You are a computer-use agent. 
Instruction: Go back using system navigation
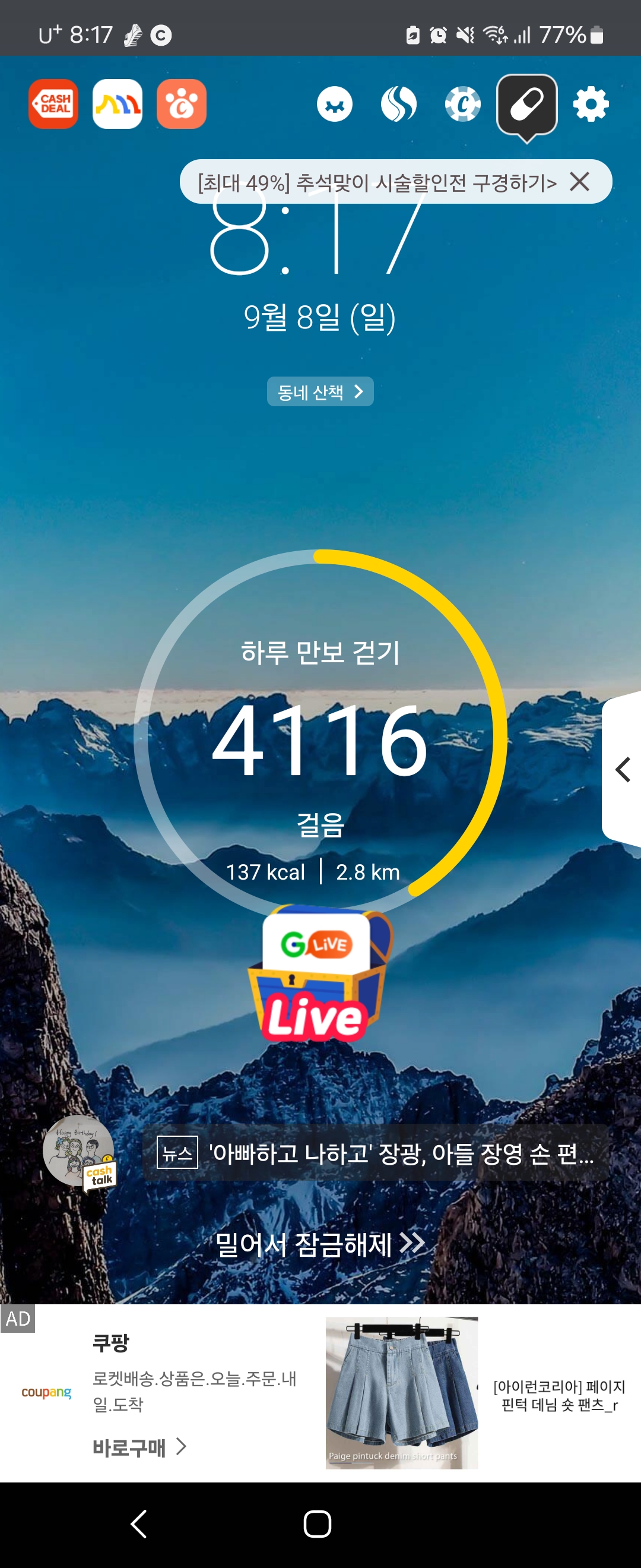click(x=139, y=1524)
